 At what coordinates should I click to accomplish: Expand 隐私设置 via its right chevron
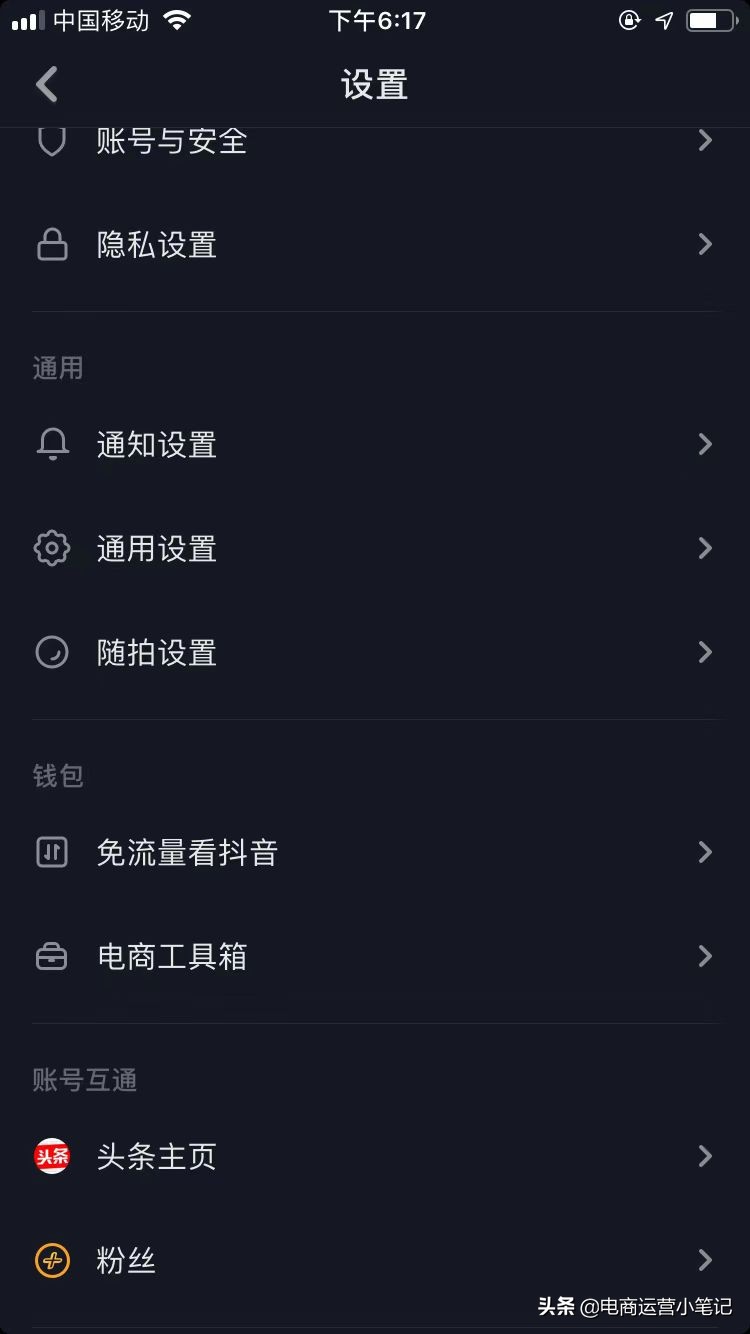pyautogui.click(x=704, y=244)
